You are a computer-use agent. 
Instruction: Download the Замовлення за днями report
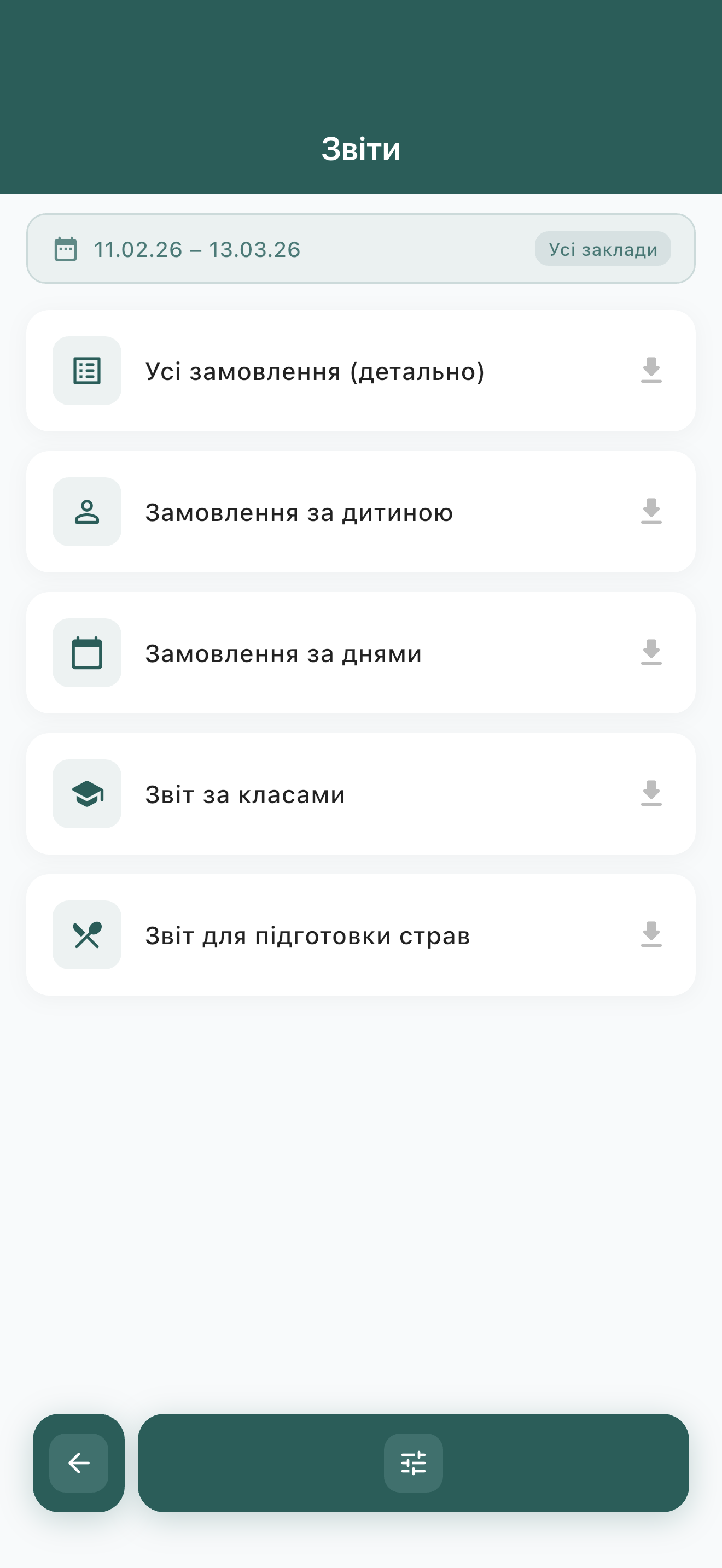tap(651, 654)
